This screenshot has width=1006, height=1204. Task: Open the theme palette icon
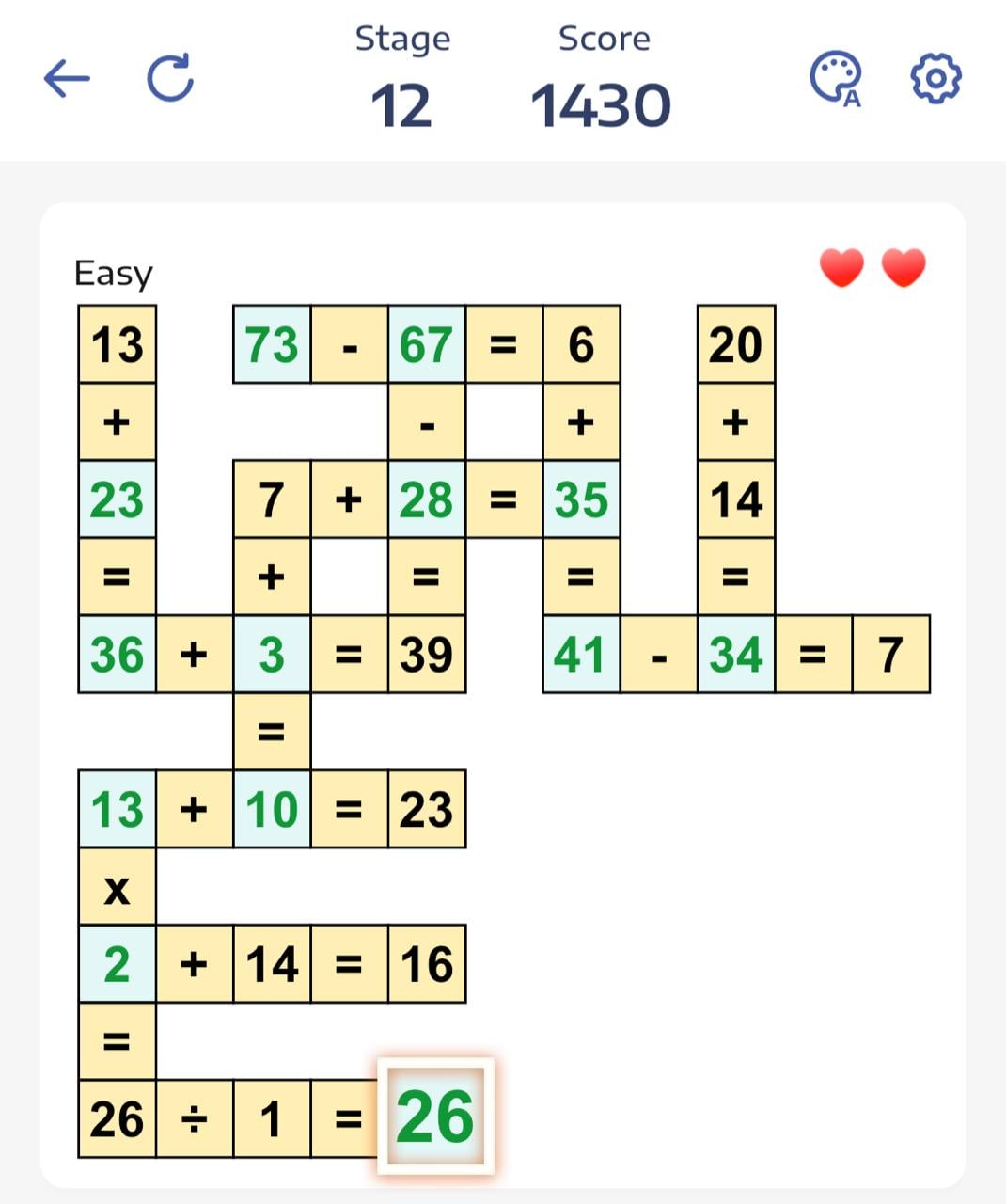pyautogui.click(x=835, y=78)
